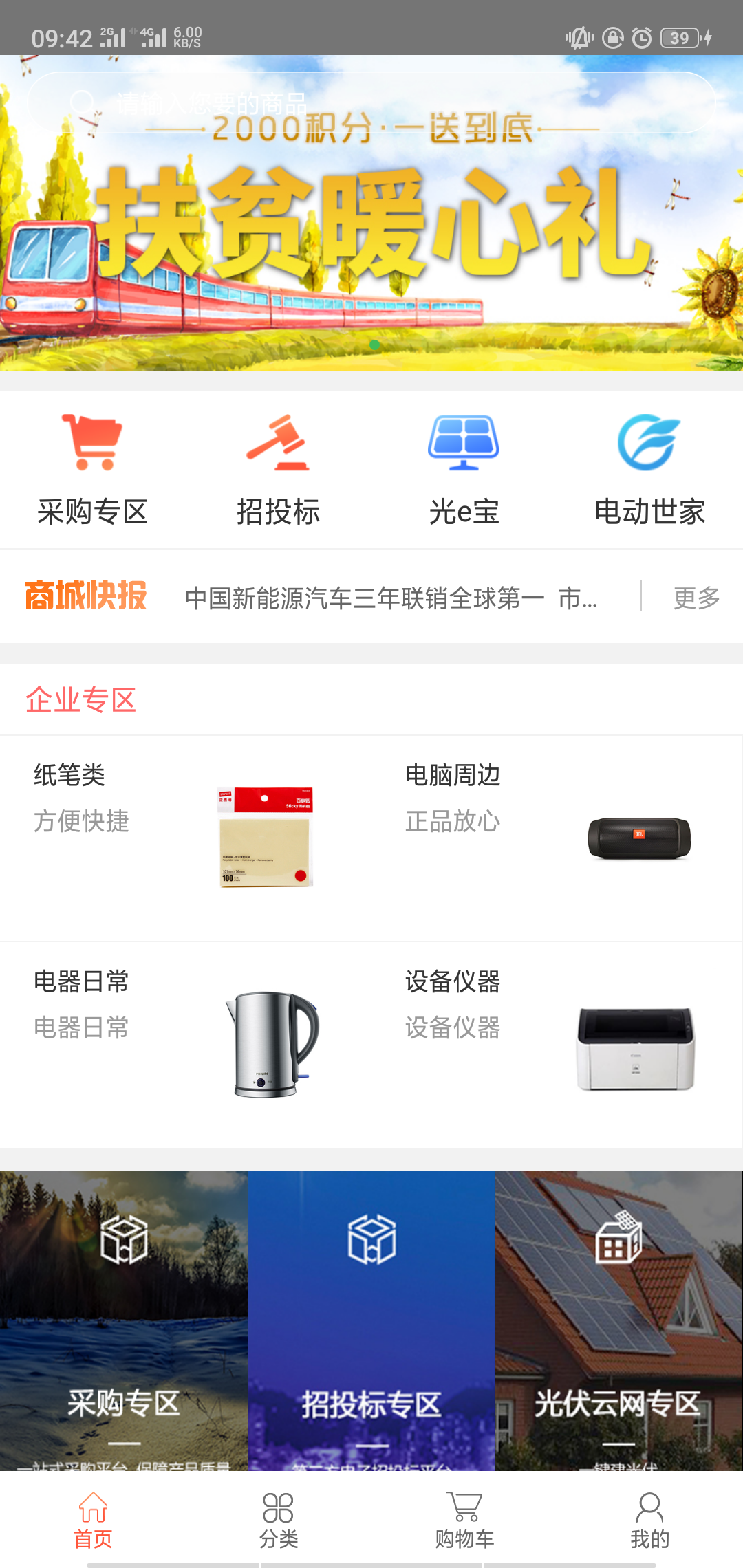Open the 扶贫暖心礼 promotional banner

tap(371, 227)
